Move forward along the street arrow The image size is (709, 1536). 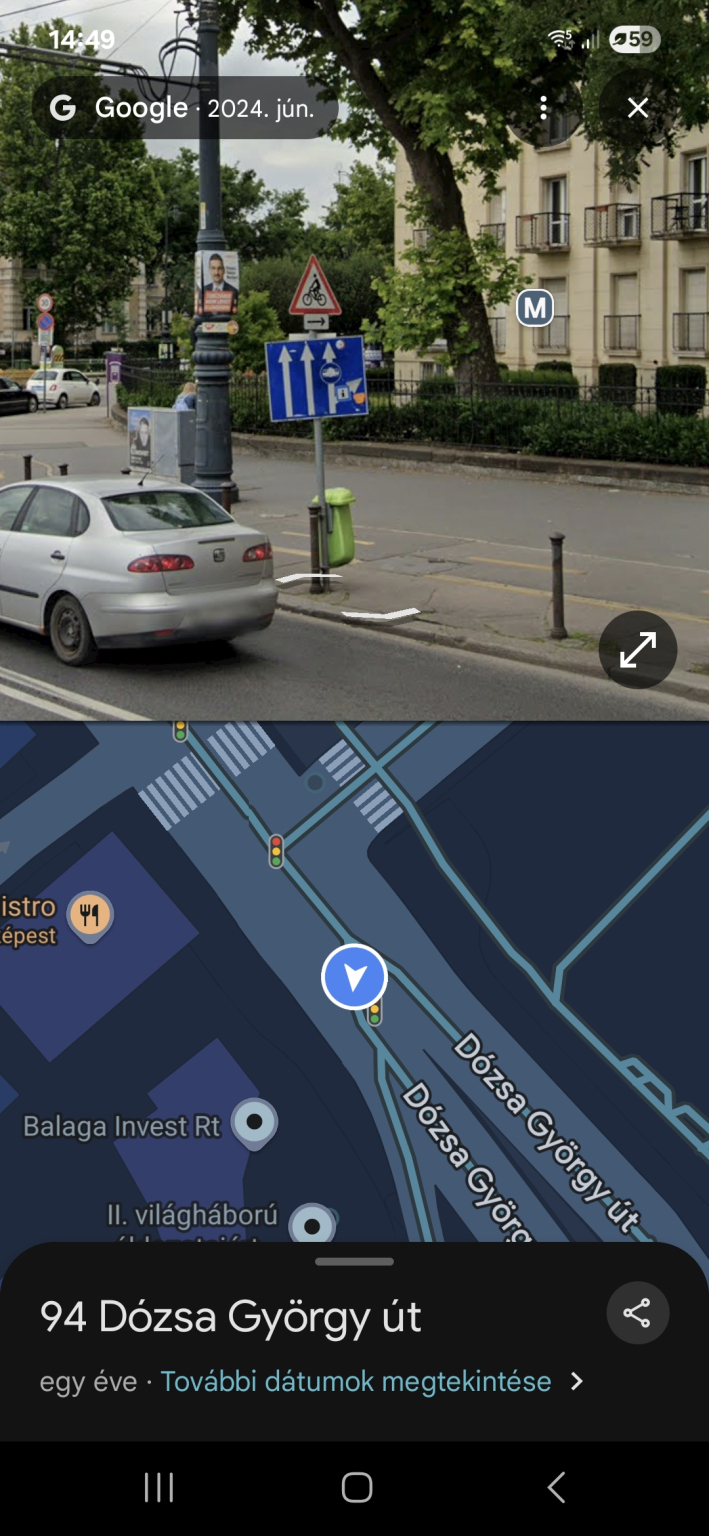[380, 612]
